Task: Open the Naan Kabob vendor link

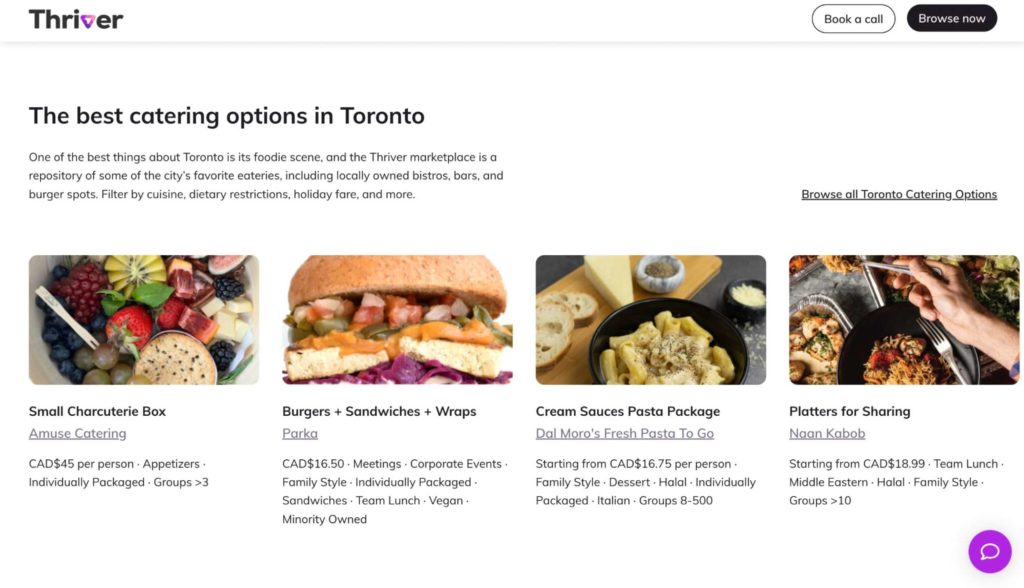Action: click(826, 434)
